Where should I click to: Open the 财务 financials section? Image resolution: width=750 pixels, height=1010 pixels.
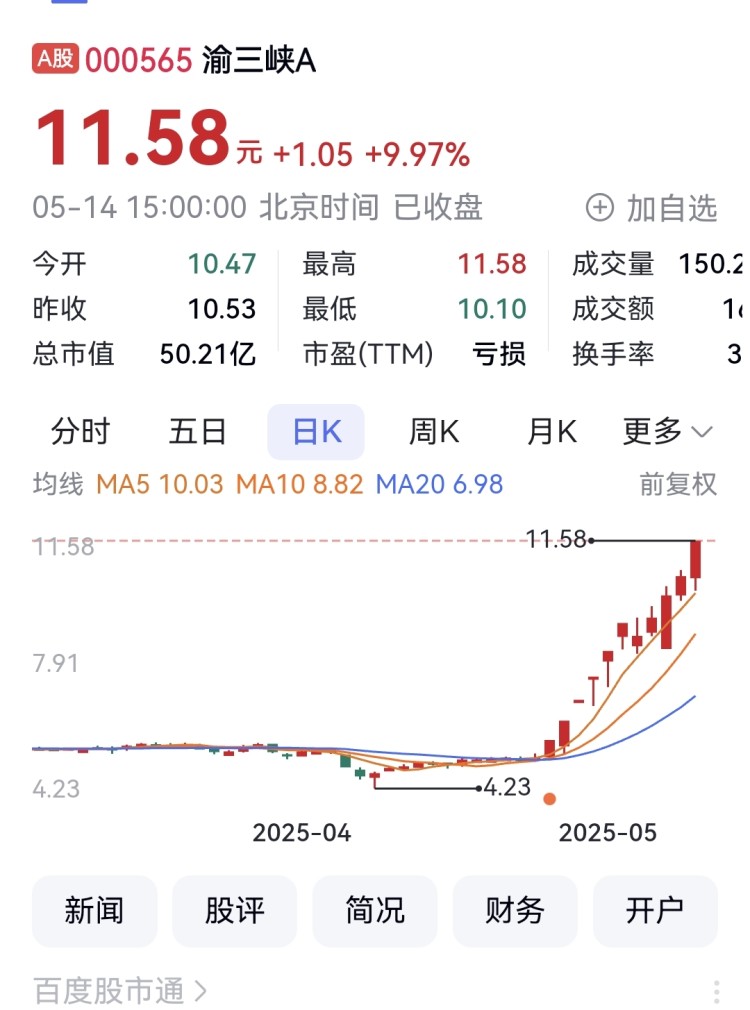[515, 911]
